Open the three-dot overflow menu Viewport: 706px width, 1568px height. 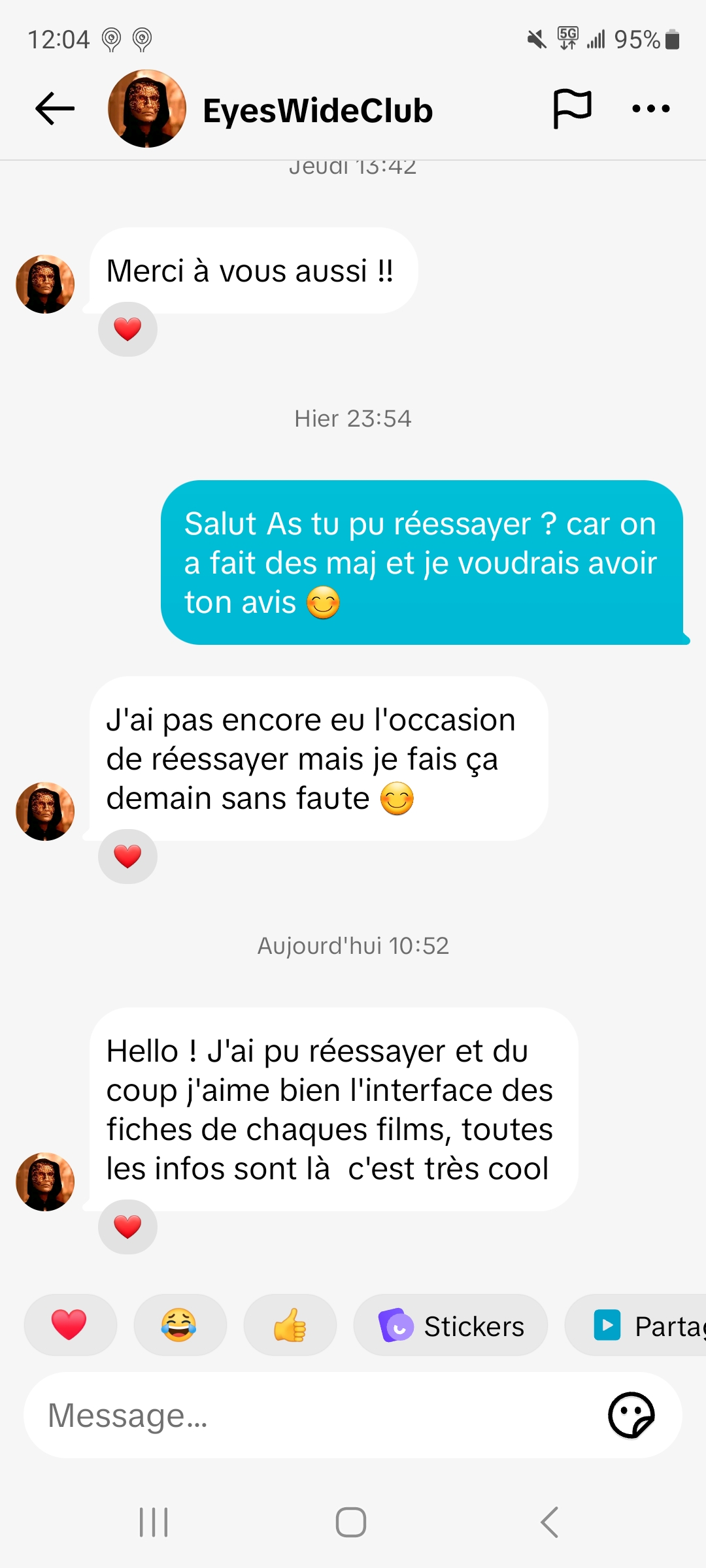(650, 109)
